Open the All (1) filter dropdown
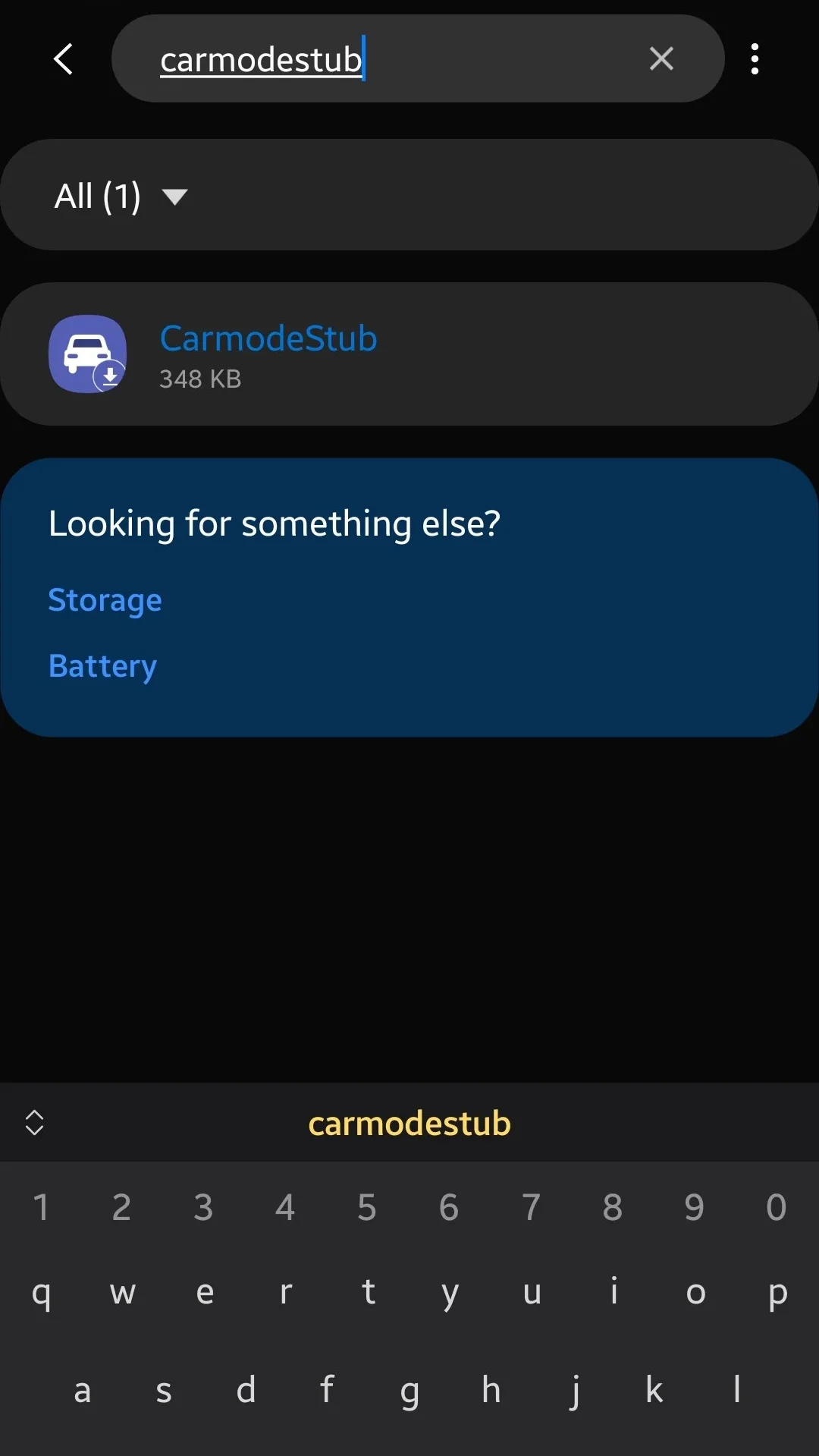The image size is (819, 1456). [121, 196]
